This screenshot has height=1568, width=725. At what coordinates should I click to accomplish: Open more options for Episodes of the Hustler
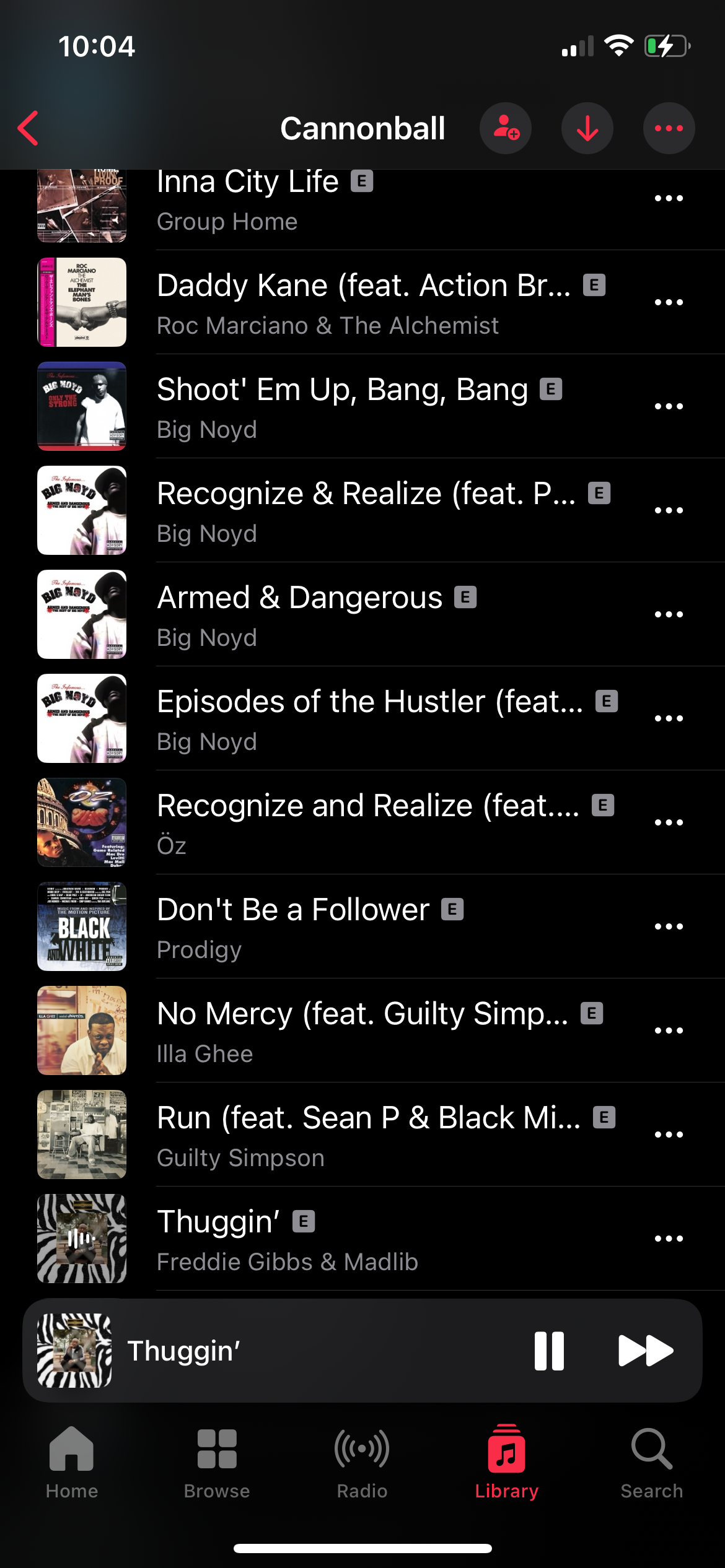[x=669, y=718]
